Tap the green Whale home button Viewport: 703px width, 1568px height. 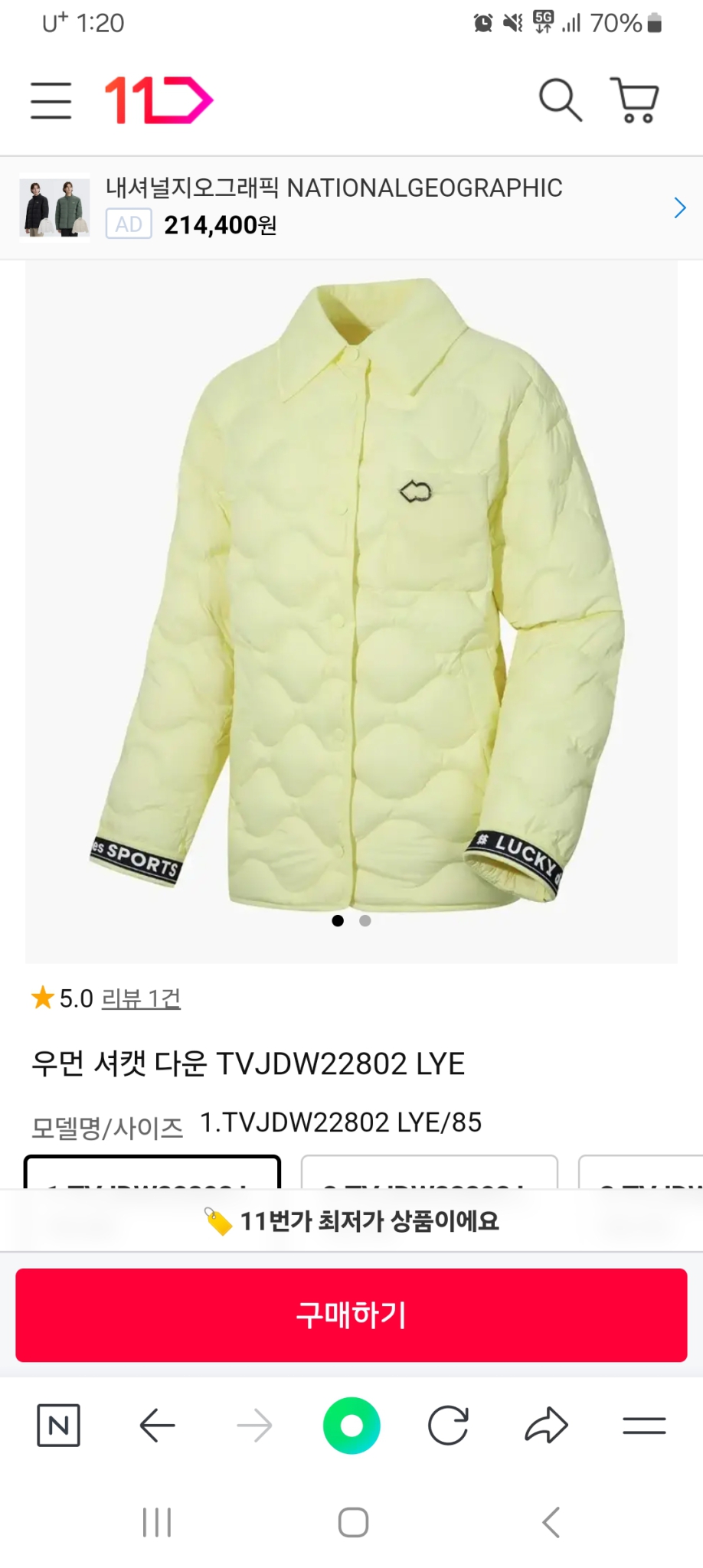351,1424
